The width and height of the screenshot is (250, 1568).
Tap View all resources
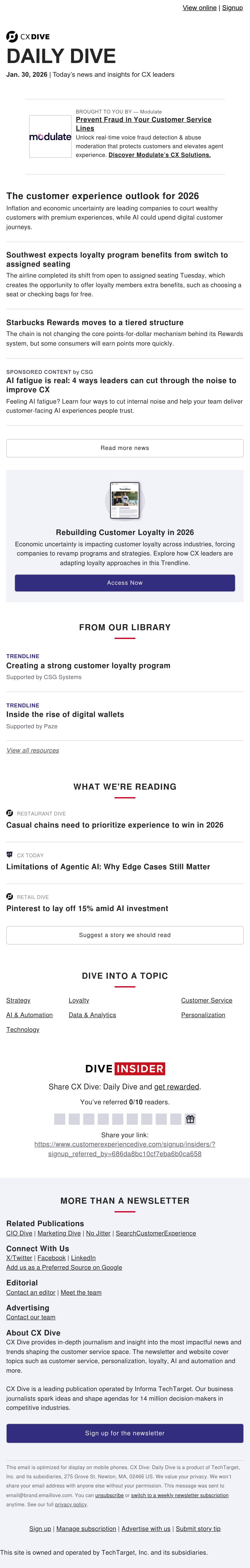tap(33, 751)
